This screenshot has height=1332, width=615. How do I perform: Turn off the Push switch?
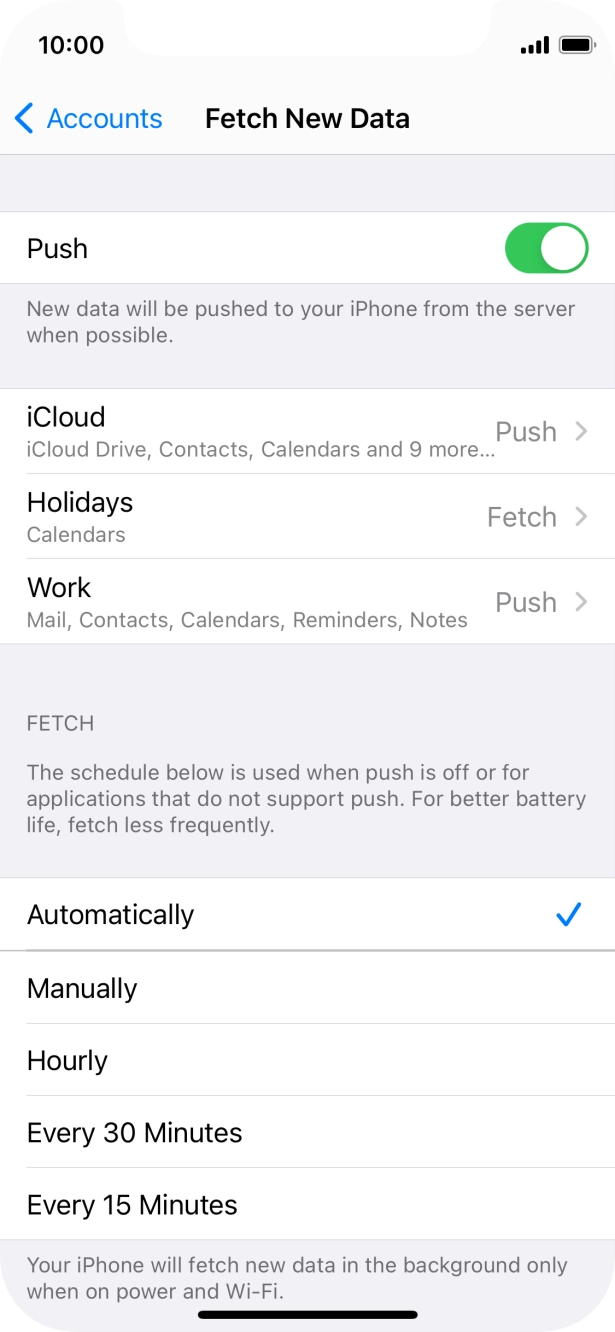click(x=546, y=248)
